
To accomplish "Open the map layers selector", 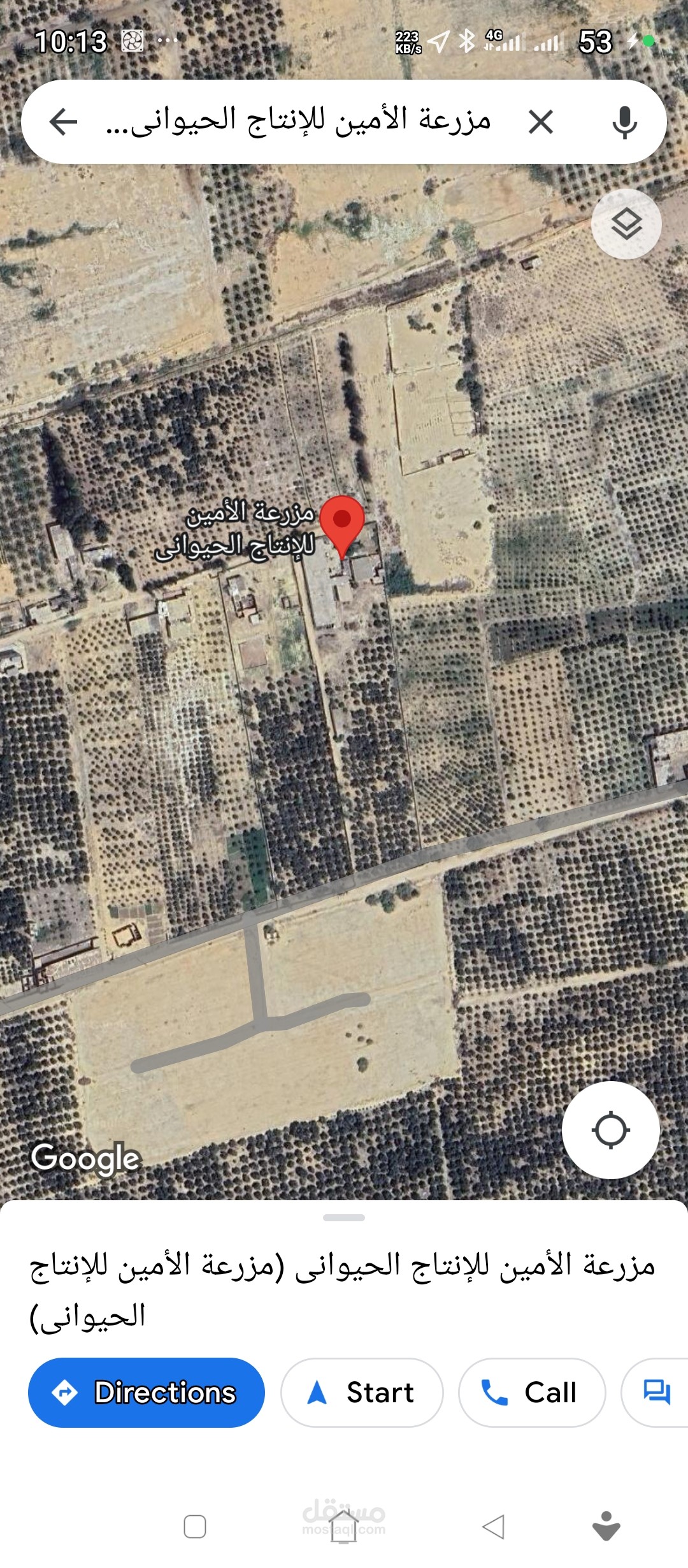I will coord(626,224).
